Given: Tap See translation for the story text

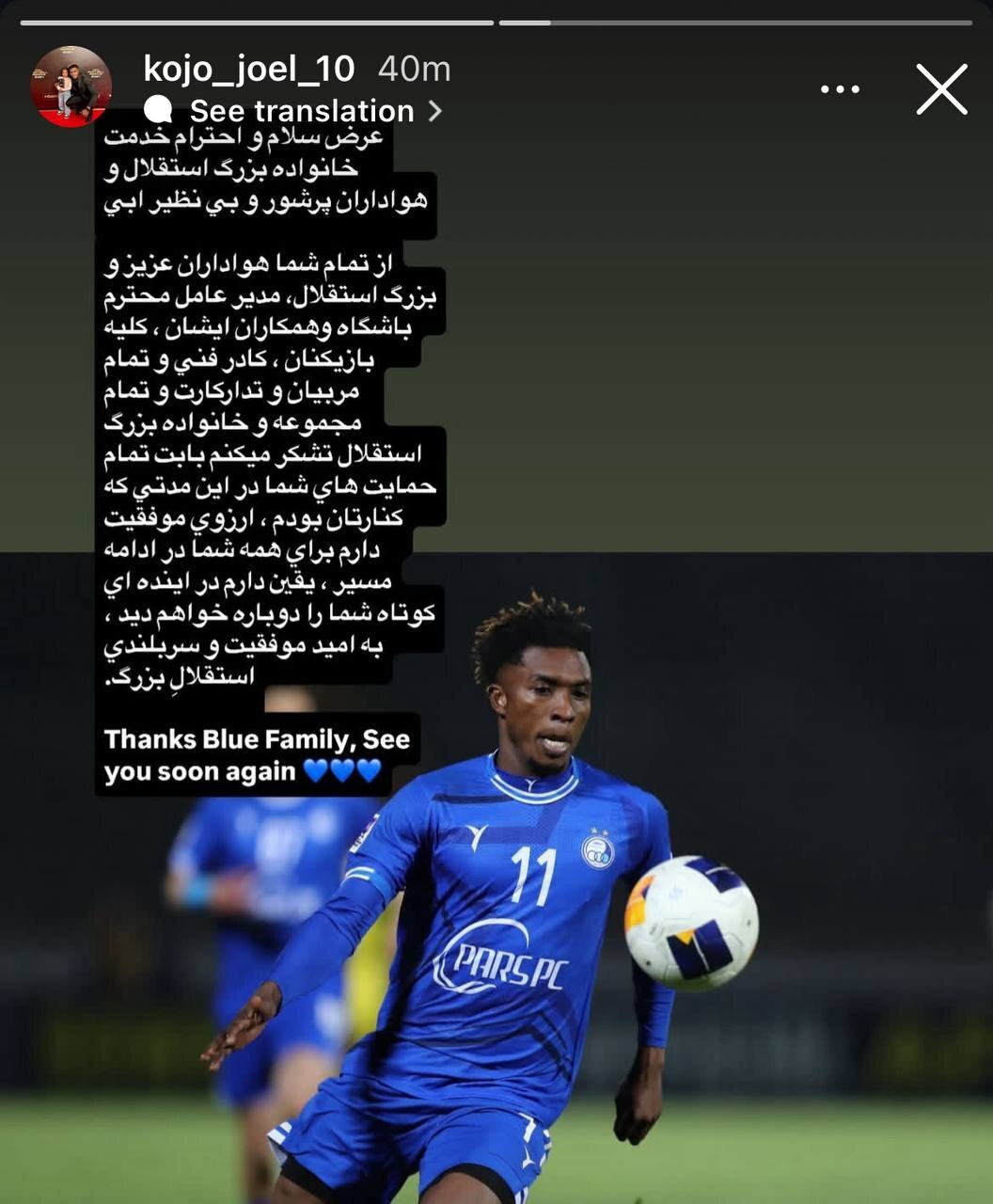Looking at the screenshot, I should coord(301,111).
